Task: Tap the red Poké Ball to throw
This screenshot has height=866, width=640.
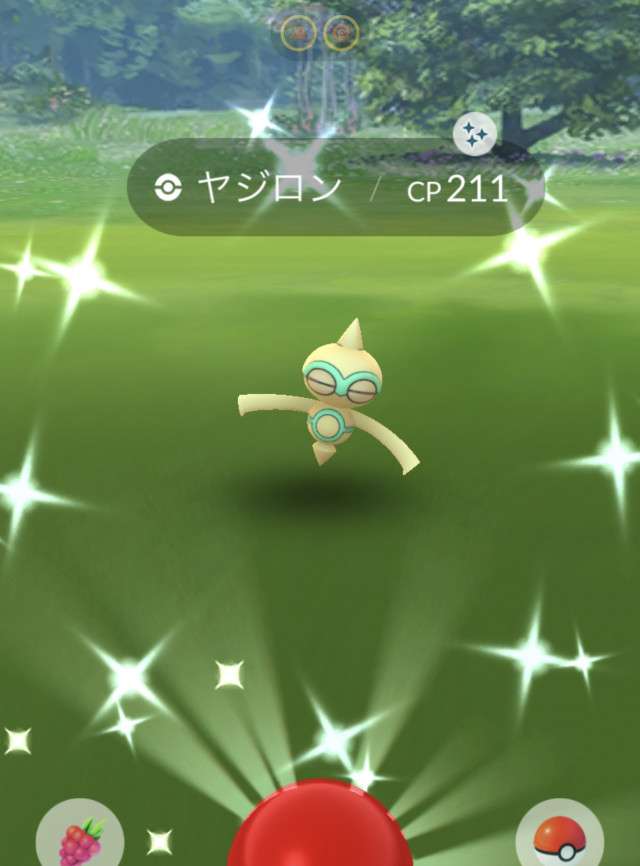Action: pyautogui.click(x=319, y=828)
